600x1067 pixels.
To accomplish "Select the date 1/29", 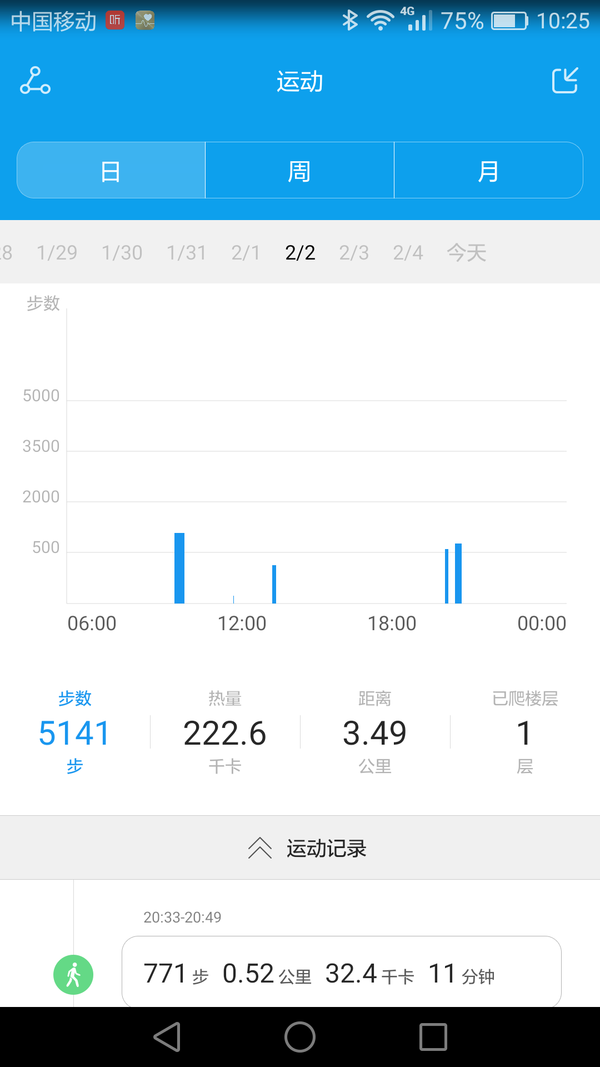I will 57,253.
